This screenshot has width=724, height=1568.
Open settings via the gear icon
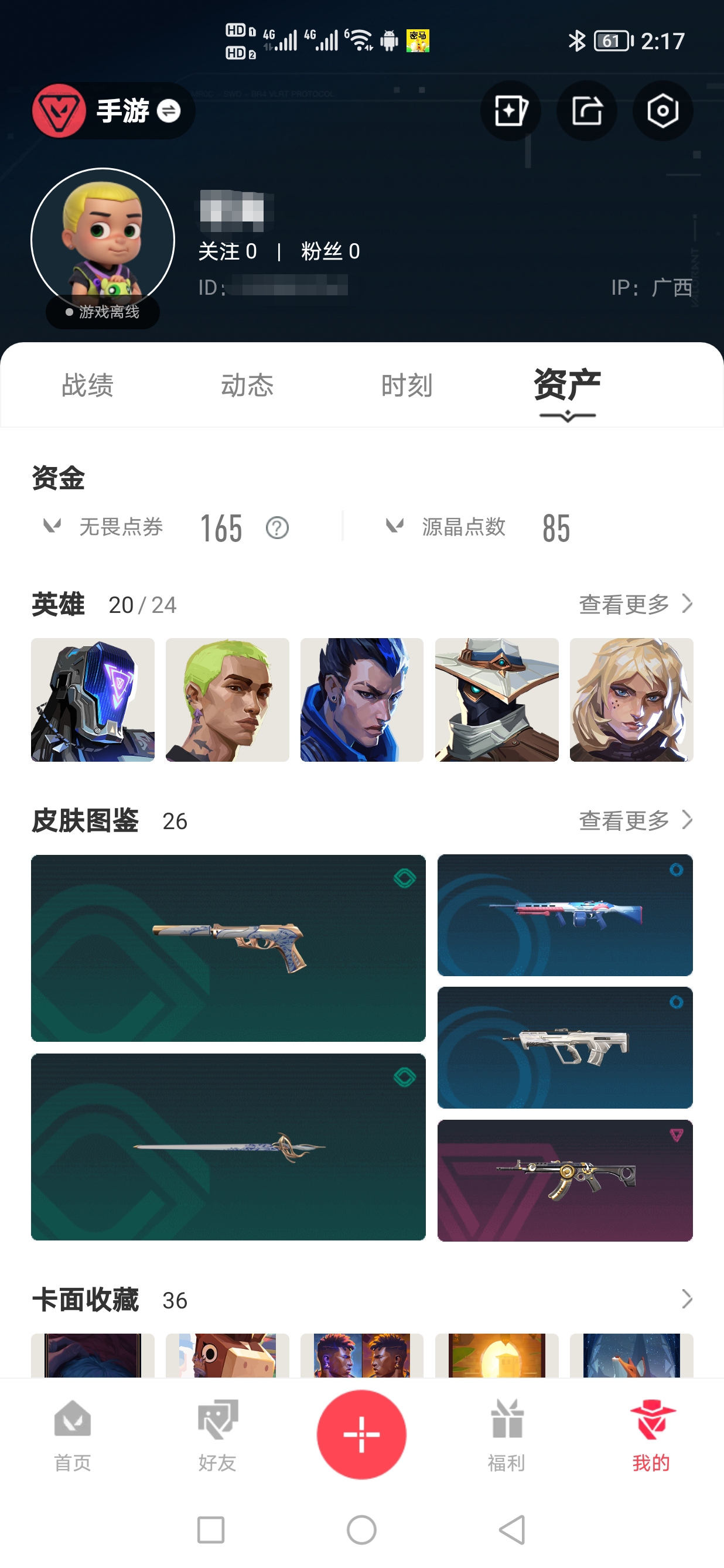(662, 110)
